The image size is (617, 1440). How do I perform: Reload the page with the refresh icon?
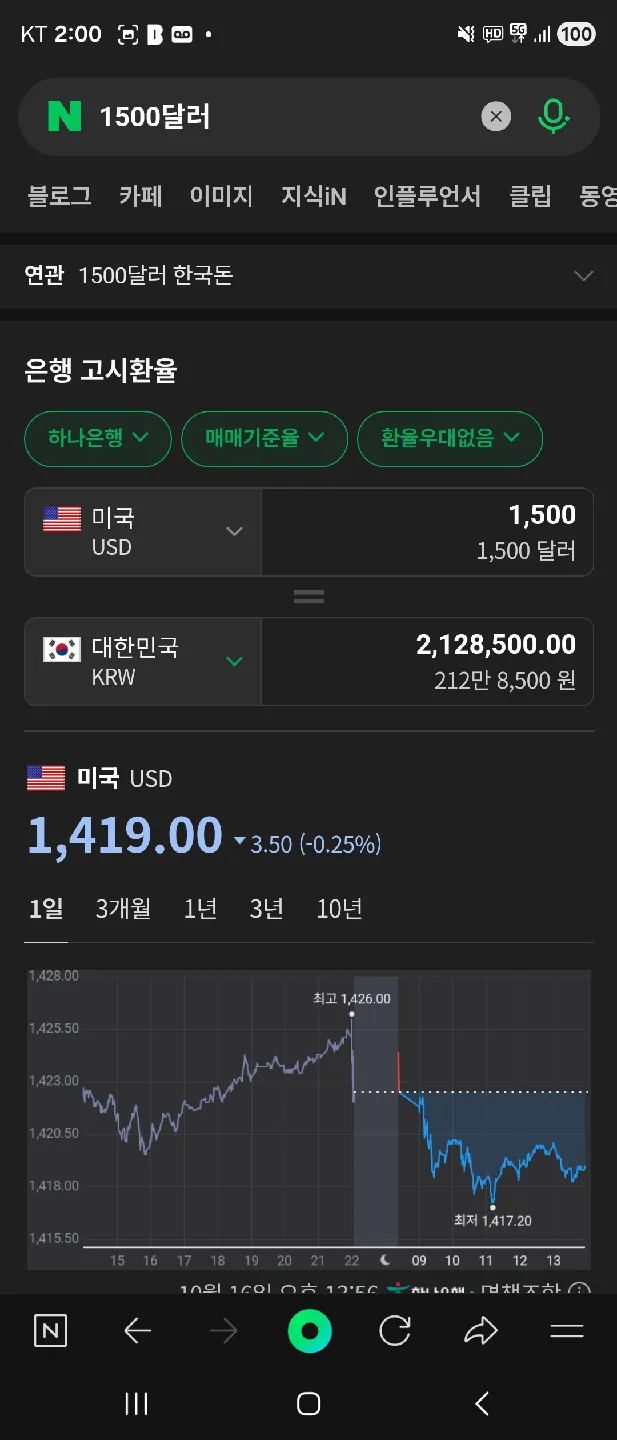[395, 1331]
